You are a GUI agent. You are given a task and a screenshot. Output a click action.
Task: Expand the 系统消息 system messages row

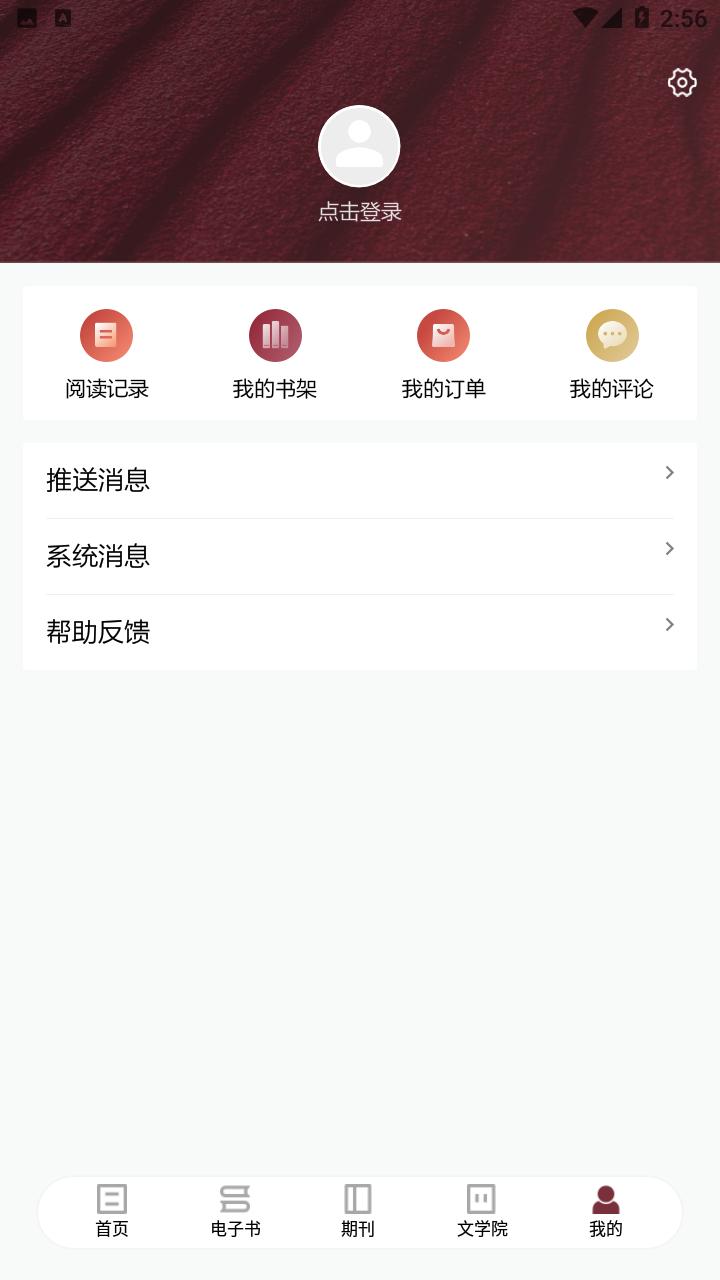[360, 557]
